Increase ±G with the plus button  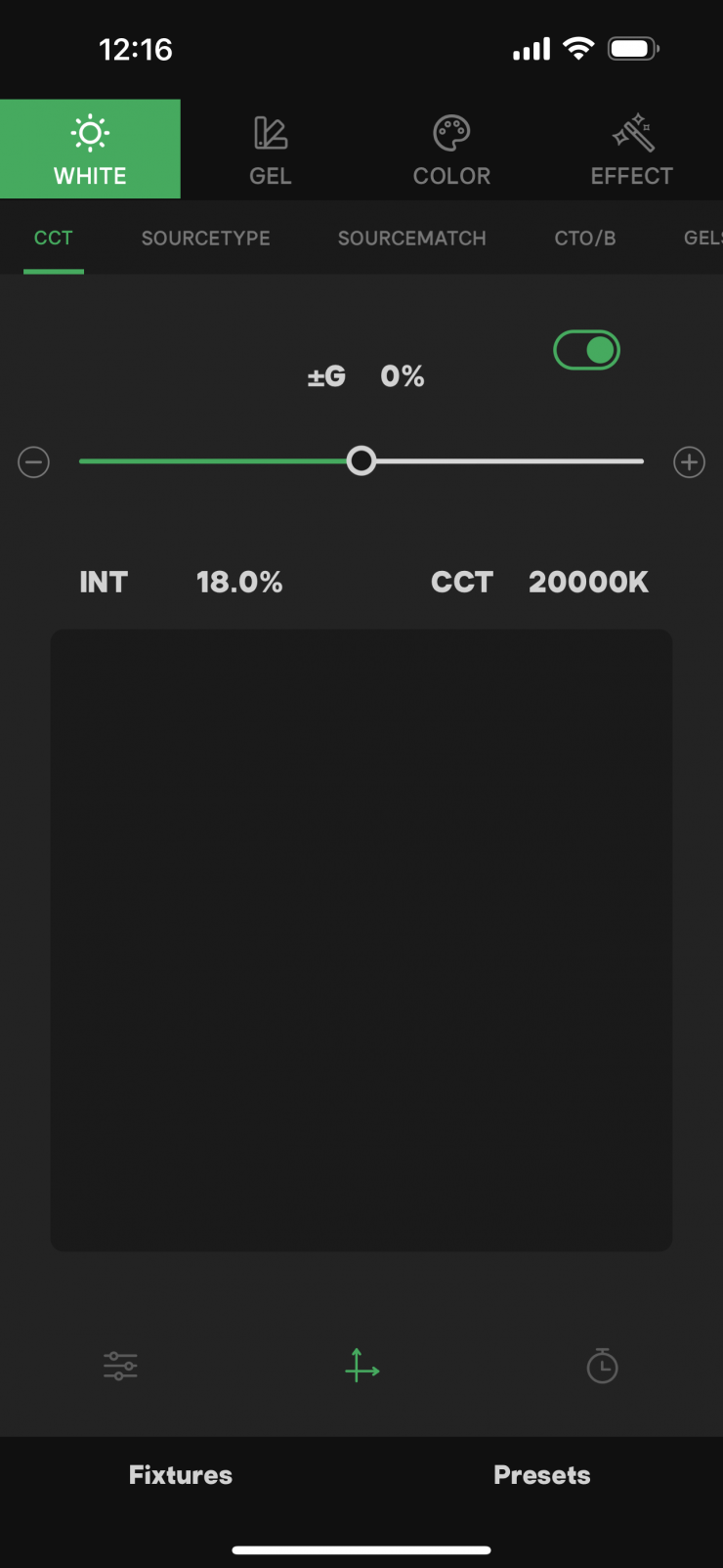[x=689, y=461]
